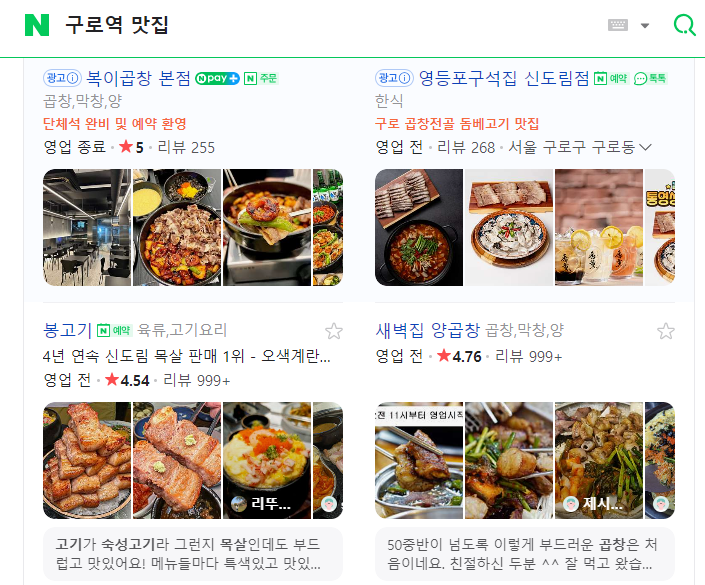The width and height of the screenshot is (705, 585).
Task: View first 봉고기 pork belly photo
Action: (87, 460)
